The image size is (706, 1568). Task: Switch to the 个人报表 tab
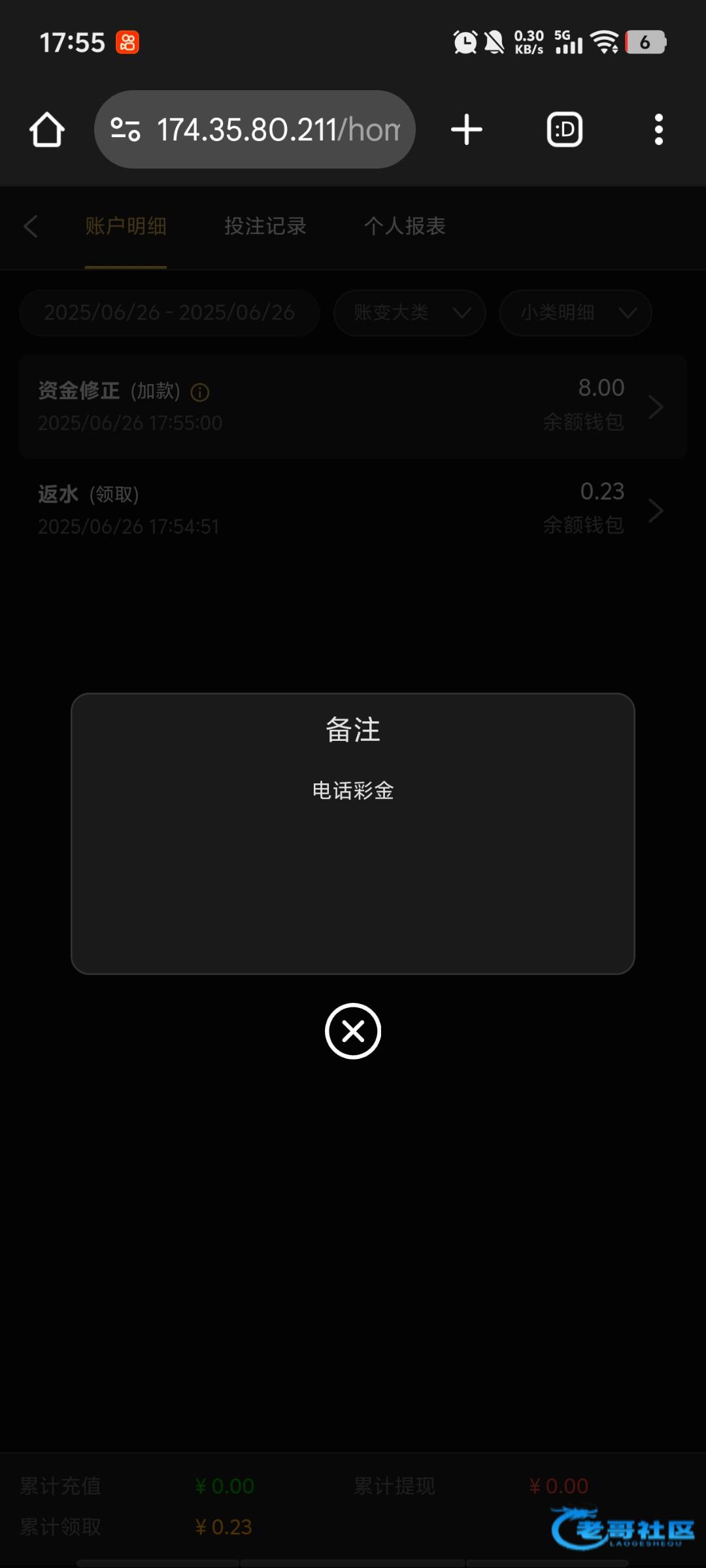point(405,226)
